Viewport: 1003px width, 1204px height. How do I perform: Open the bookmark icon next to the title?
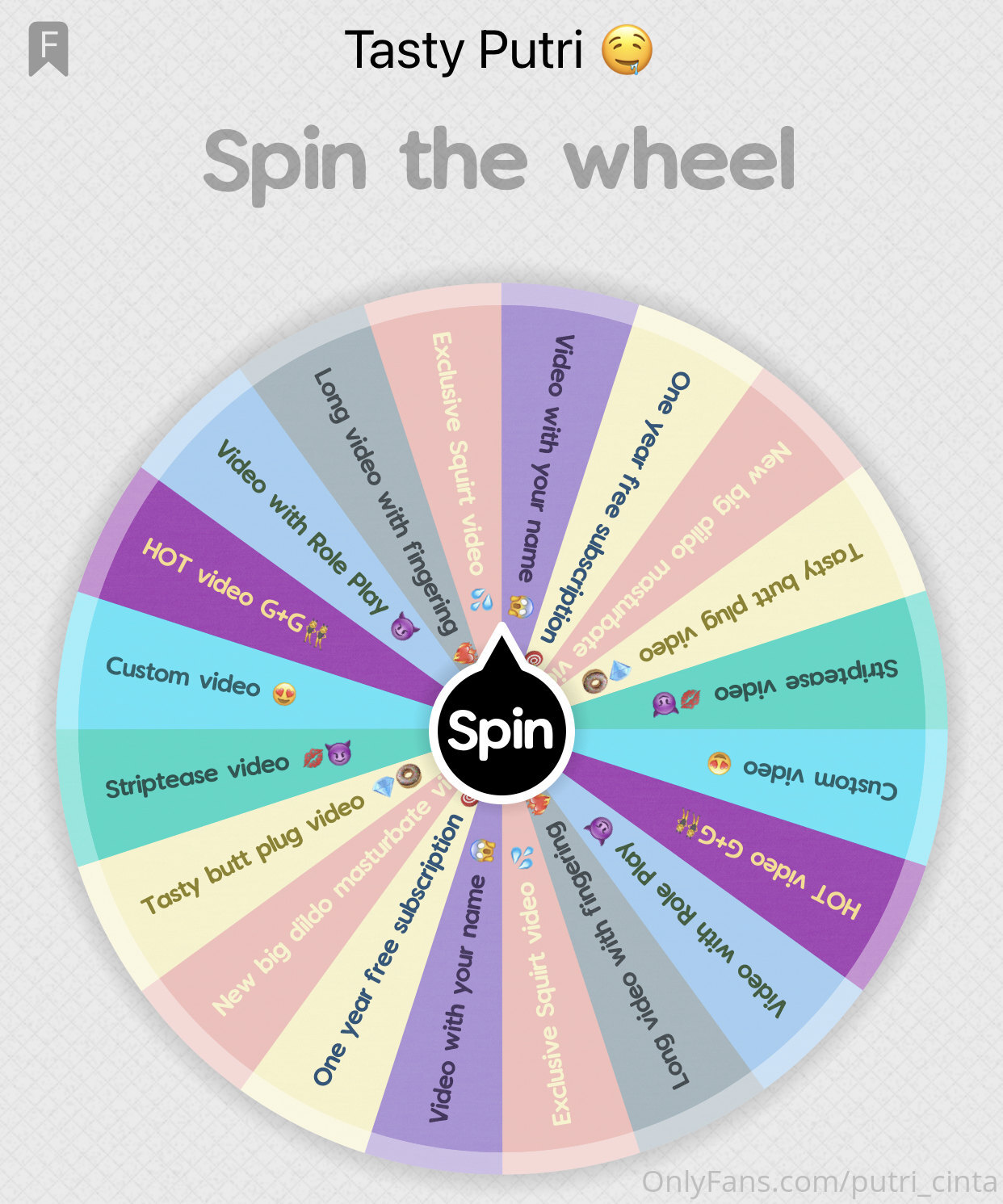[x=48, y=49]
